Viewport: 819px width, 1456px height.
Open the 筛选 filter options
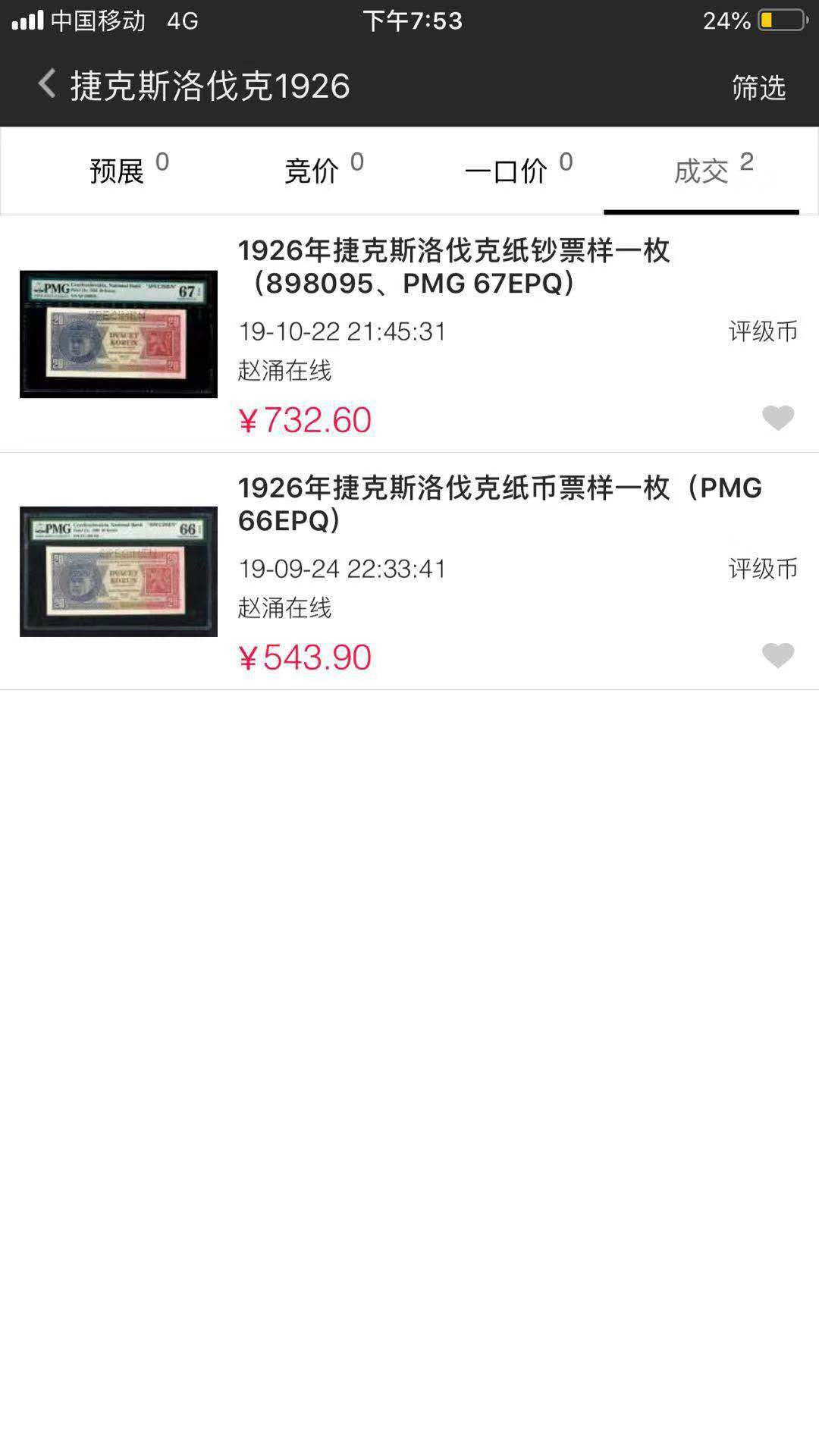pyautogui.click(x=758, y=87)
